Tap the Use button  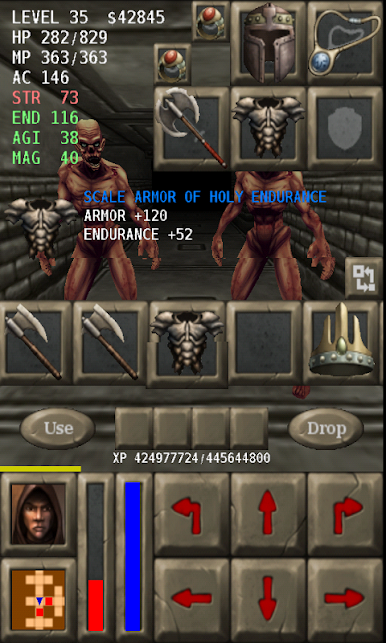(x=57, y=429)
